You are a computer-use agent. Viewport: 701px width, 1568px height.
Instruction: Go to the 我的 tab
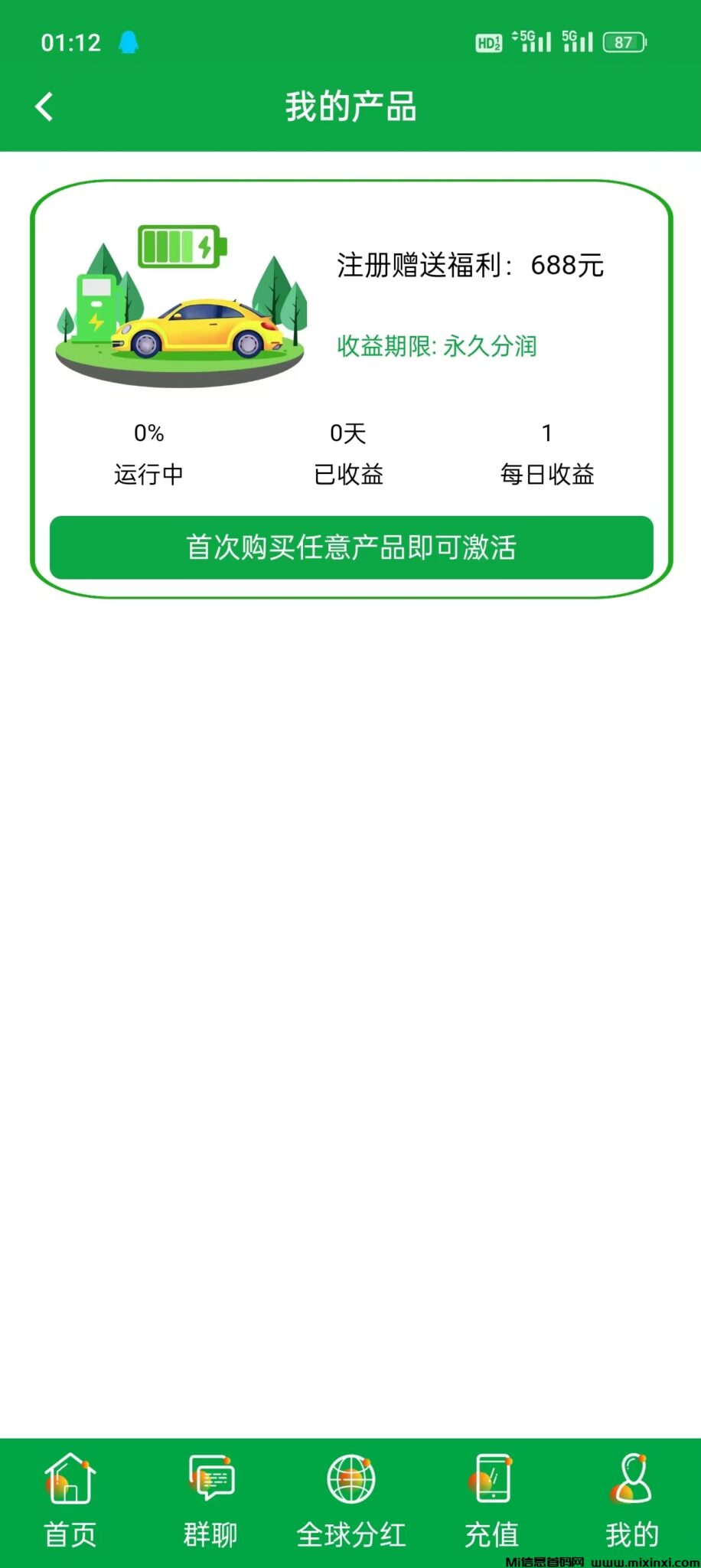(631, 1501)
